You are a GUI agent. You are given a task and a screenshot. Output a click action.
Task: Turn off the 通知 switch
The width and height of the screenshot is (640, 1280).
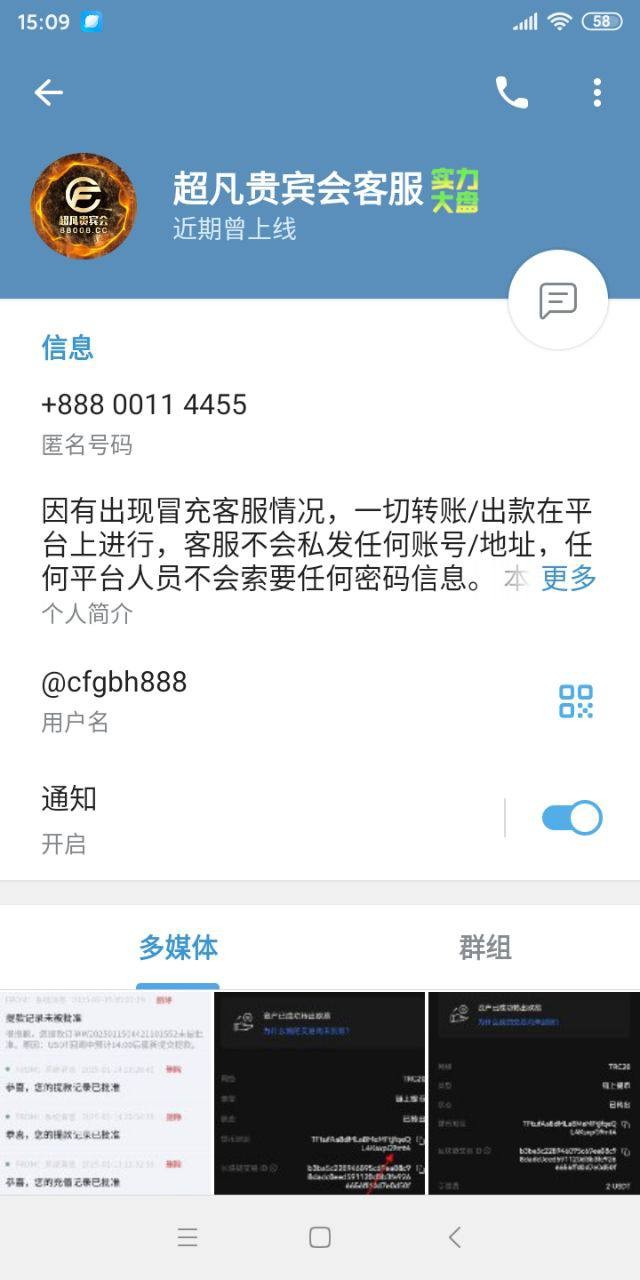[571, 818]
